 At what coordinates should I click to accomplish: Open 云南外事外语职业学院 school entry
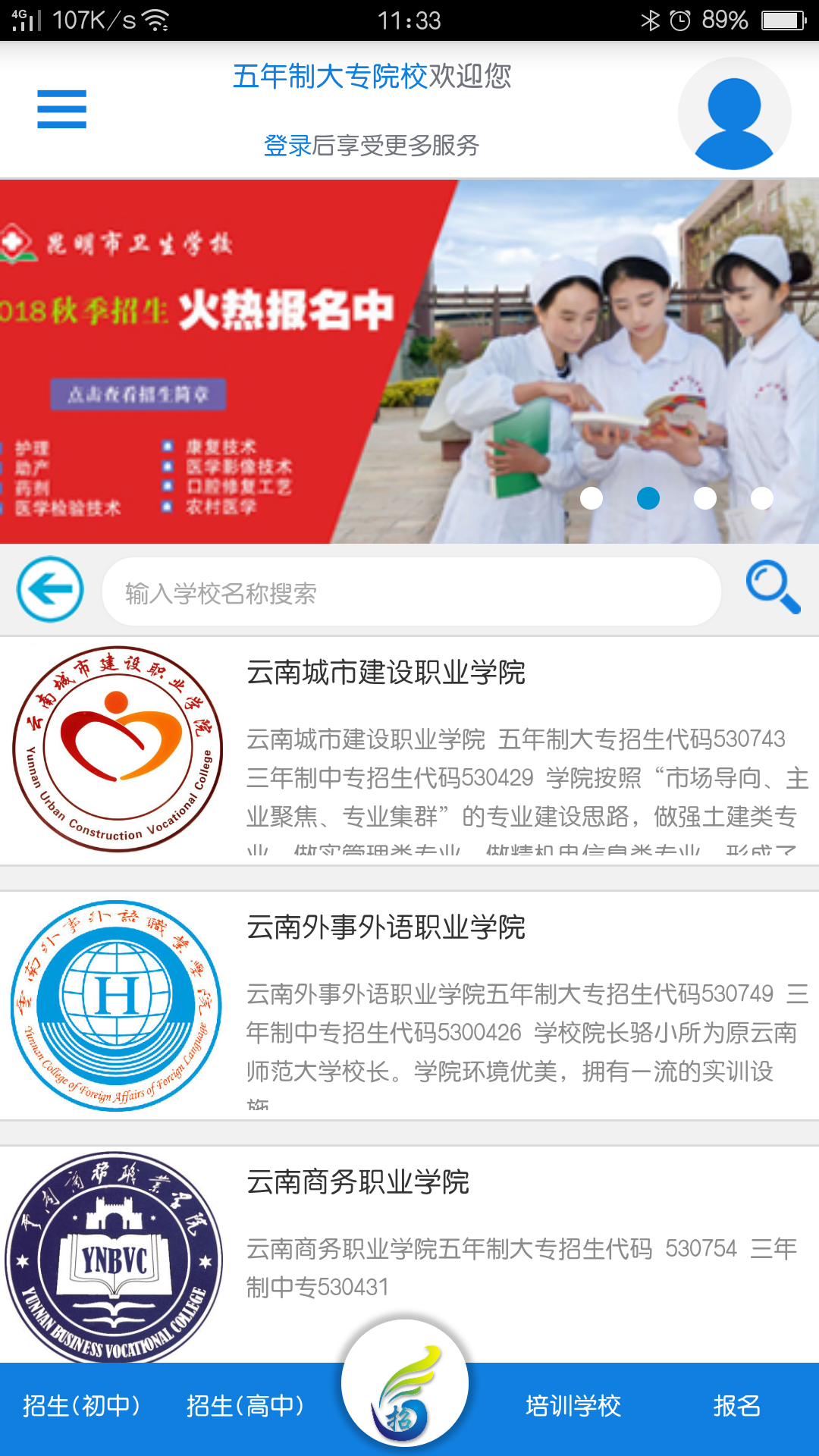409,1005
